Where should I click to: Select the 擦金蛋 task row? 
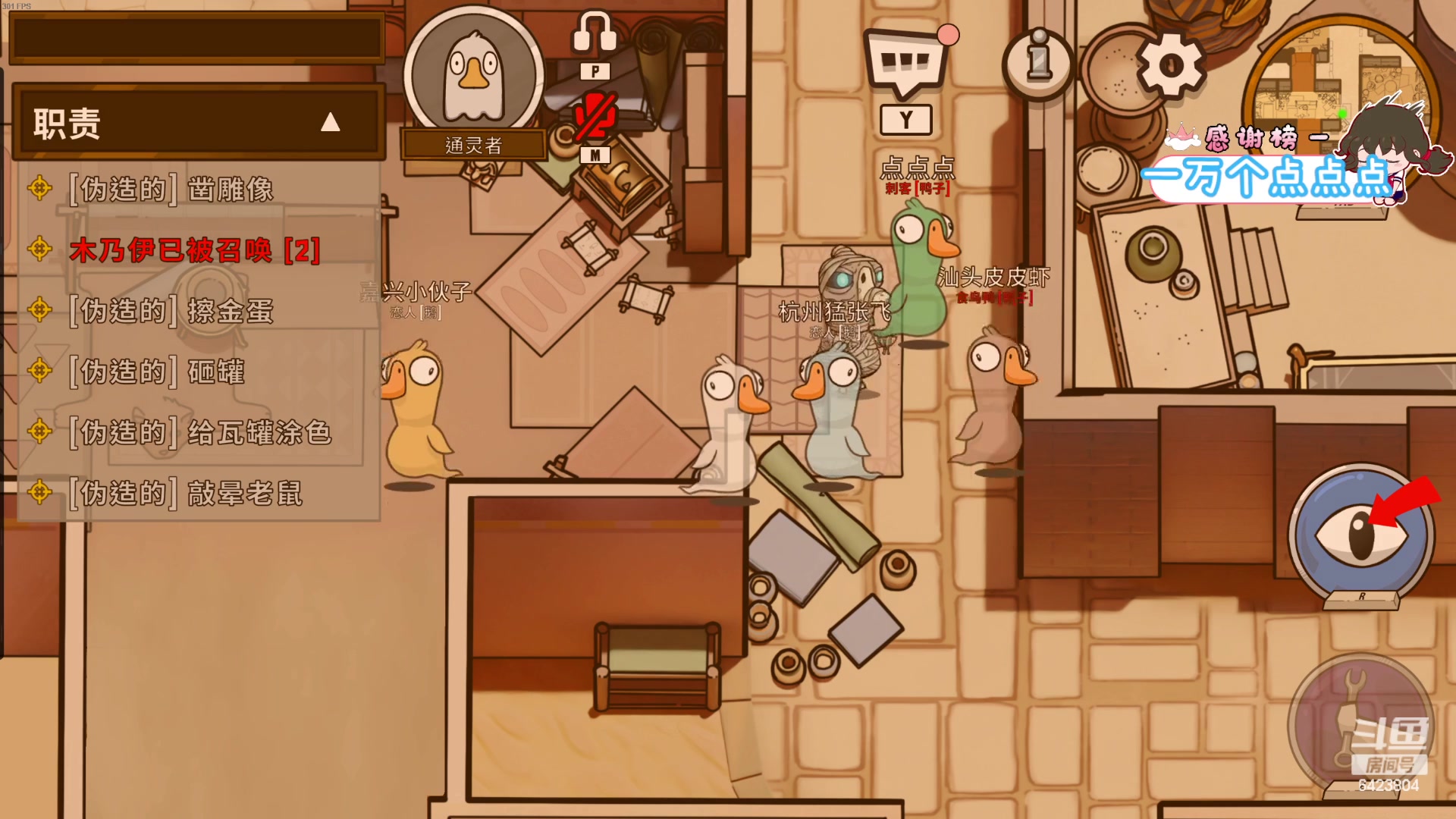click(197, 310)
